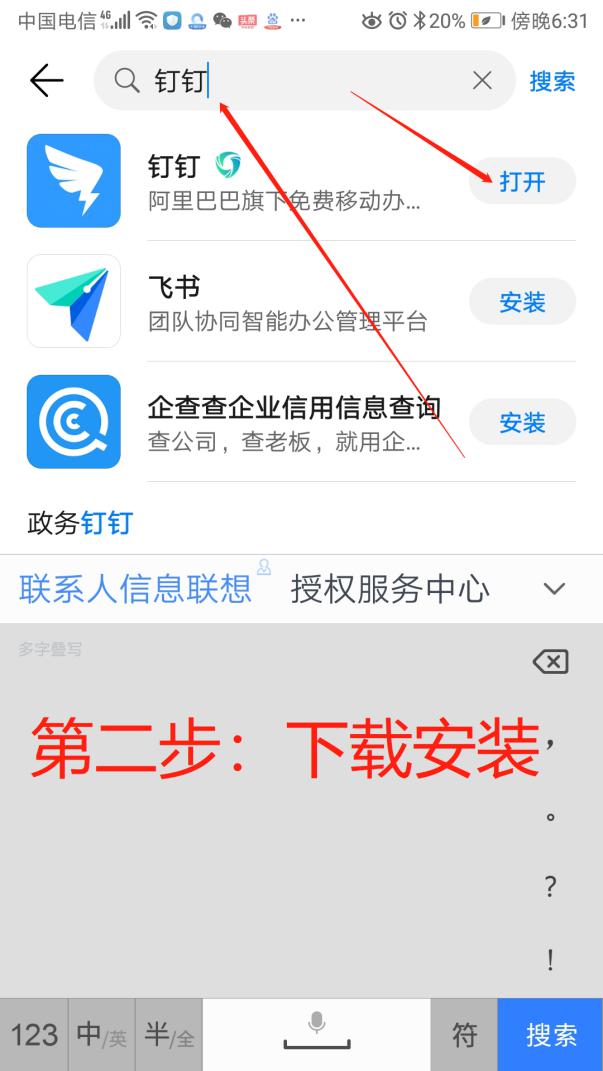This screenshot has width=603, height=1071.
Task: Switch keyboard to the 123 numbers
Action: coord(34,1035)
